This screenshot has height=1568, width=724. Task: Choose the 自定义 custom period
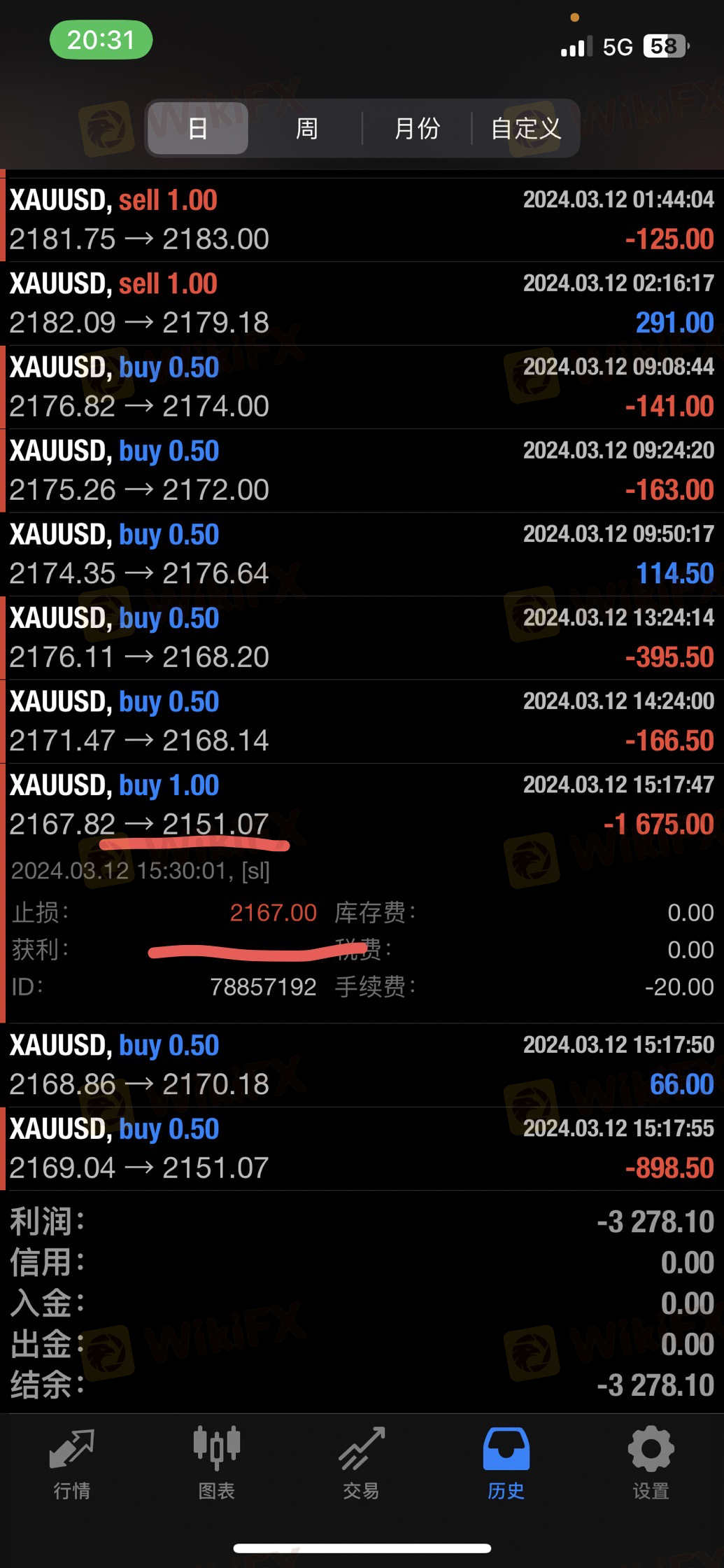525,128
